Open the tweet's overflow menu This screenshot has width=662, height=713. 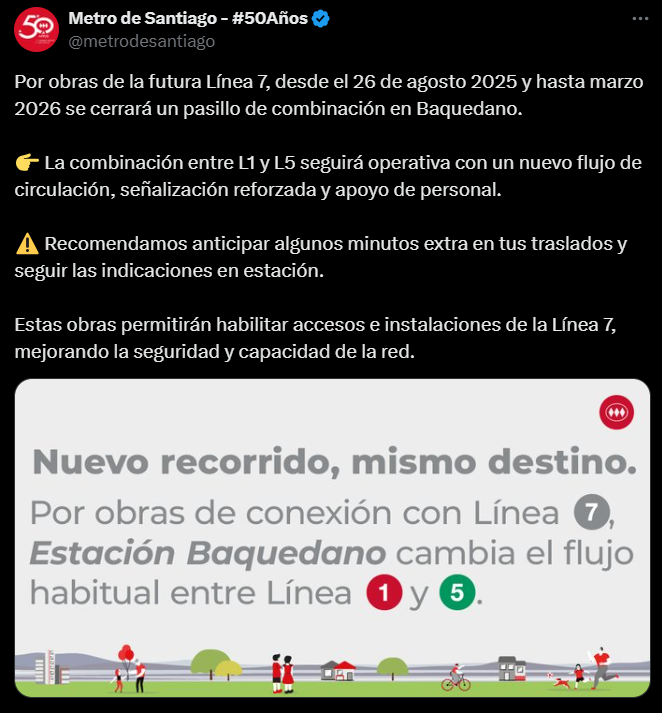coord(639,20)
